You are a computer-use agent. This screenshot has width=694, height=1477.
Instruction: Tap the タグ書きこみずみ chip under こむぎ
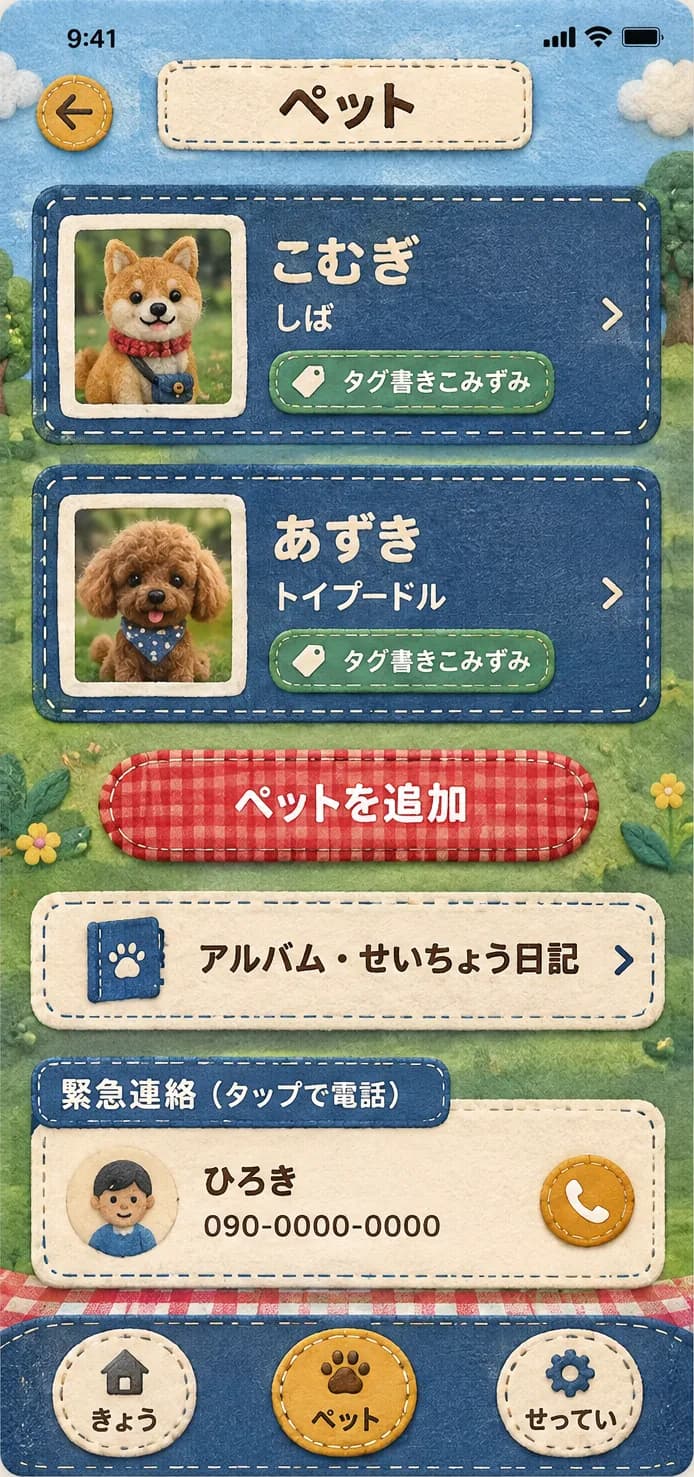[x=412, y=382]
